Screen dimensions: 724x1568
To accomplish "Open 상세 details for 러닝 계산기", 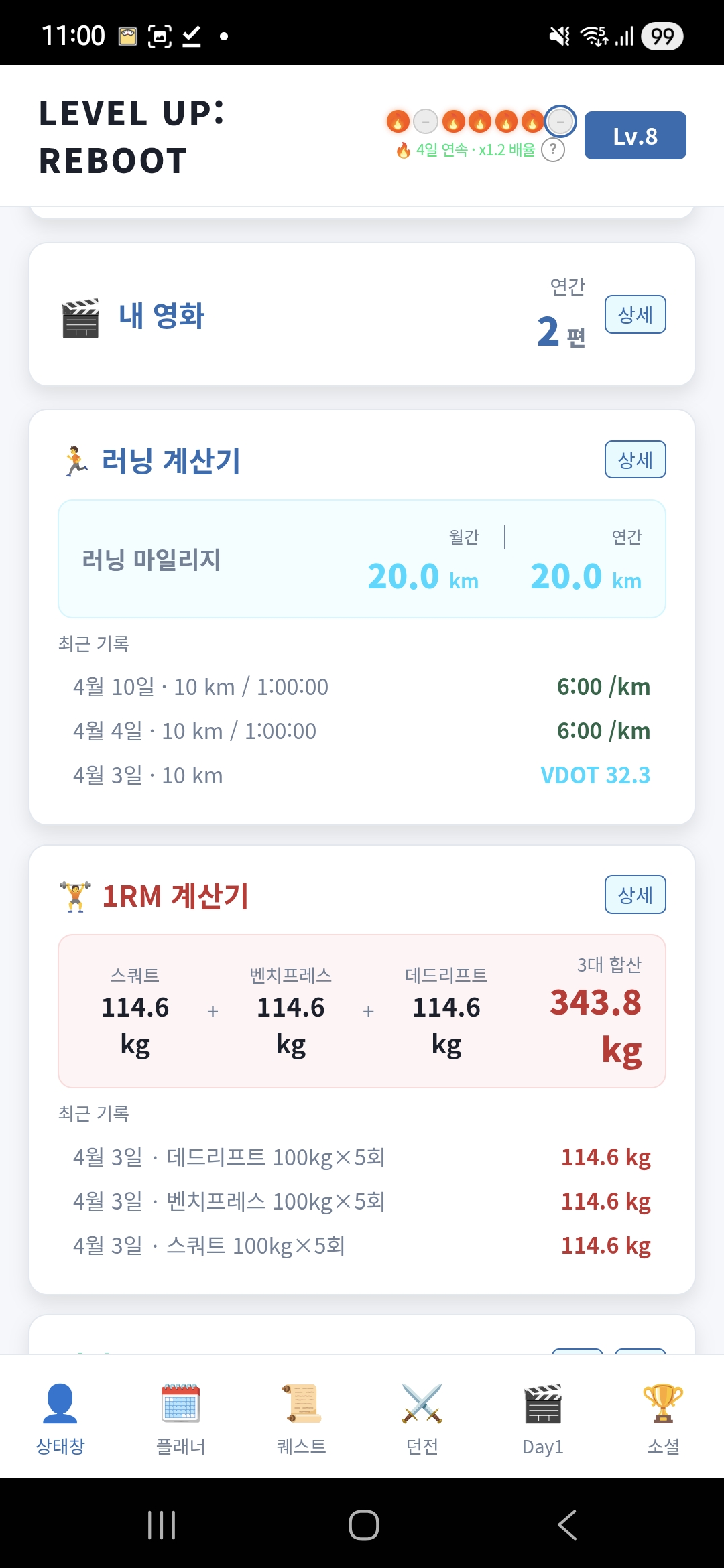I will pyautogui.click(x=634, y=460).
